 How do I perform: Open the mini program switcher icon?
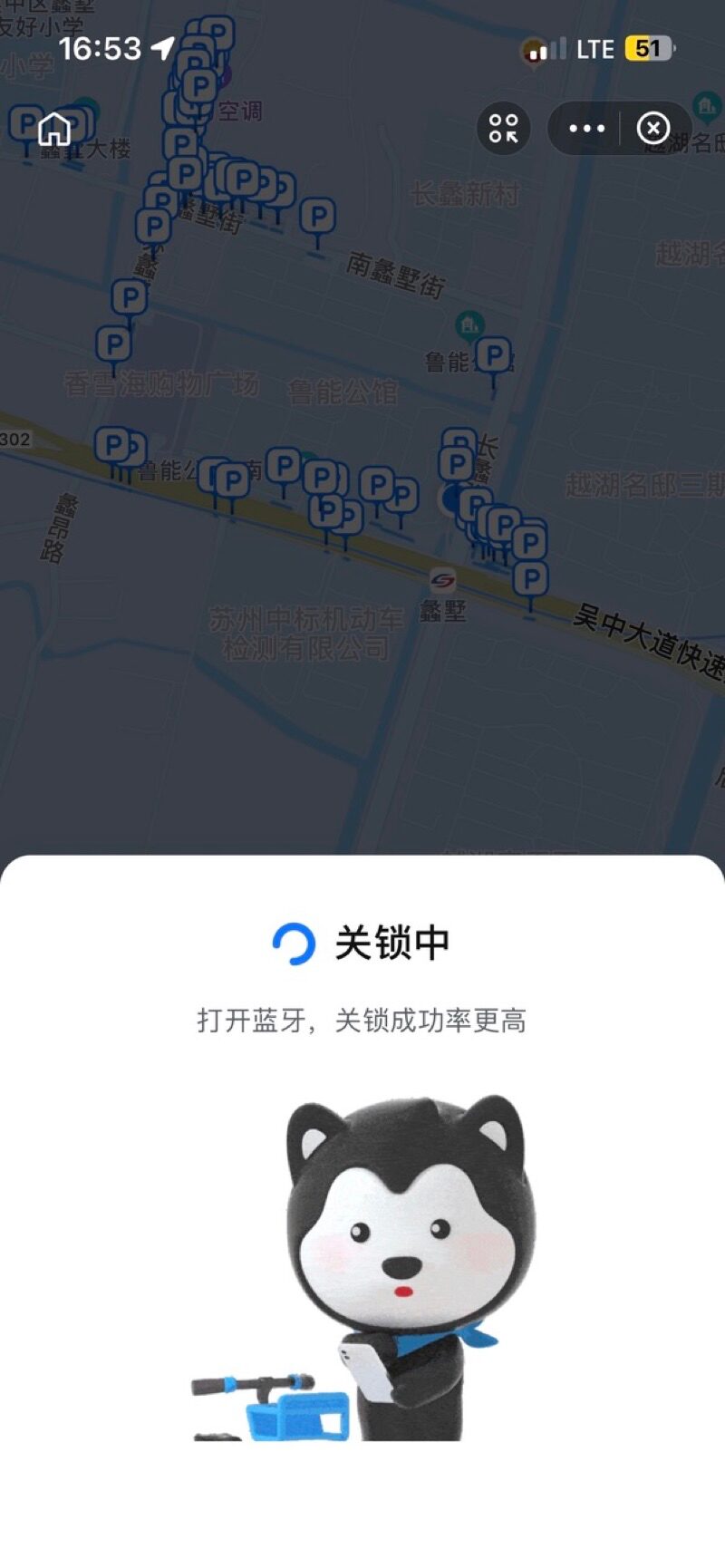(x=503, y=128)
